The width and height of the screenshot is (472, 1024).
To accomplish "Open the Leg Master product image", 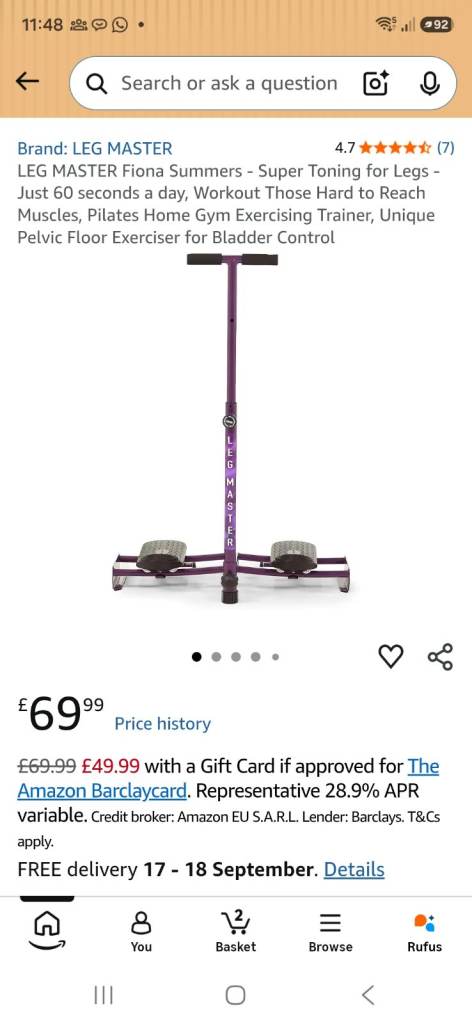I will pyautogui.click(x=232, y=428).
